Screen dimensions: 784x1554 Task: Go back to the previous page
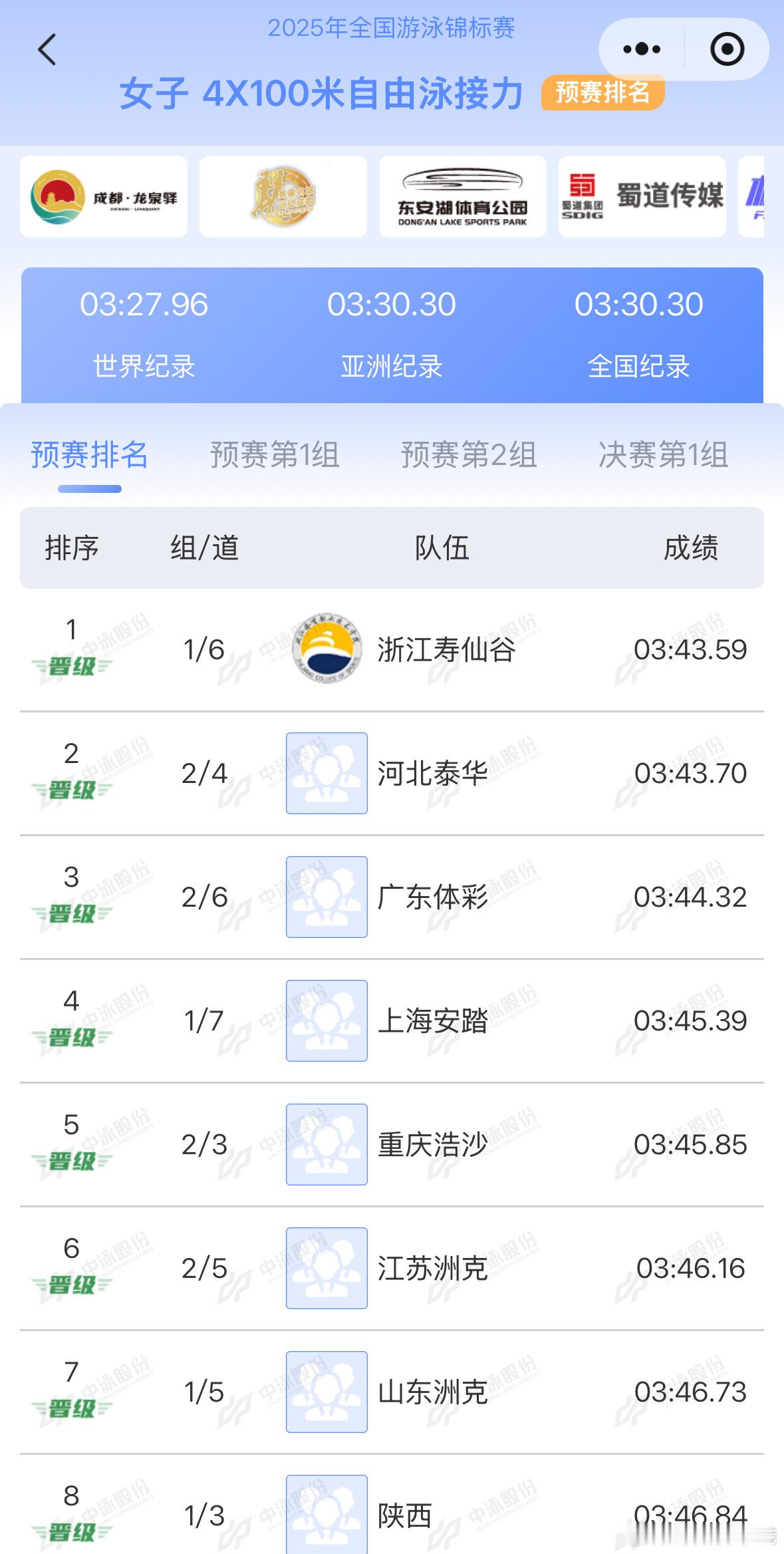point(47,50)
